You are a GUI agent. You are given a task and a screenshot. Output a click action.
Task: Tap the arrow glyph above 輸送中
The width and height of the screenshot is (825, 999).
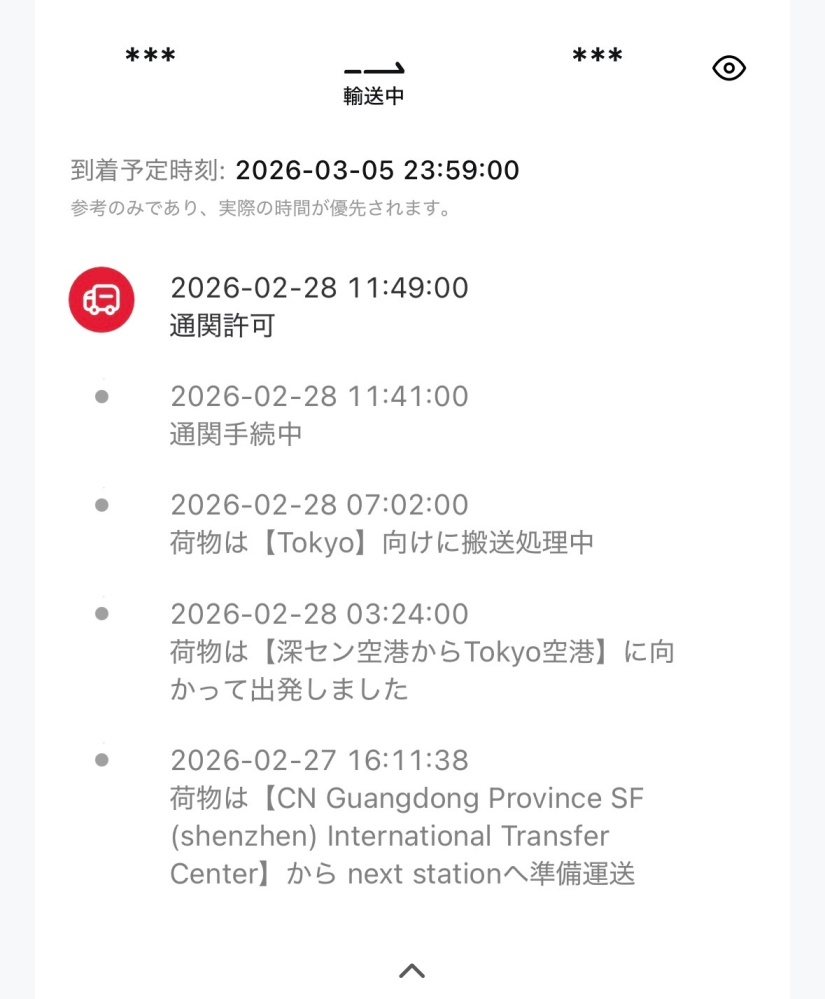point(373,68)
